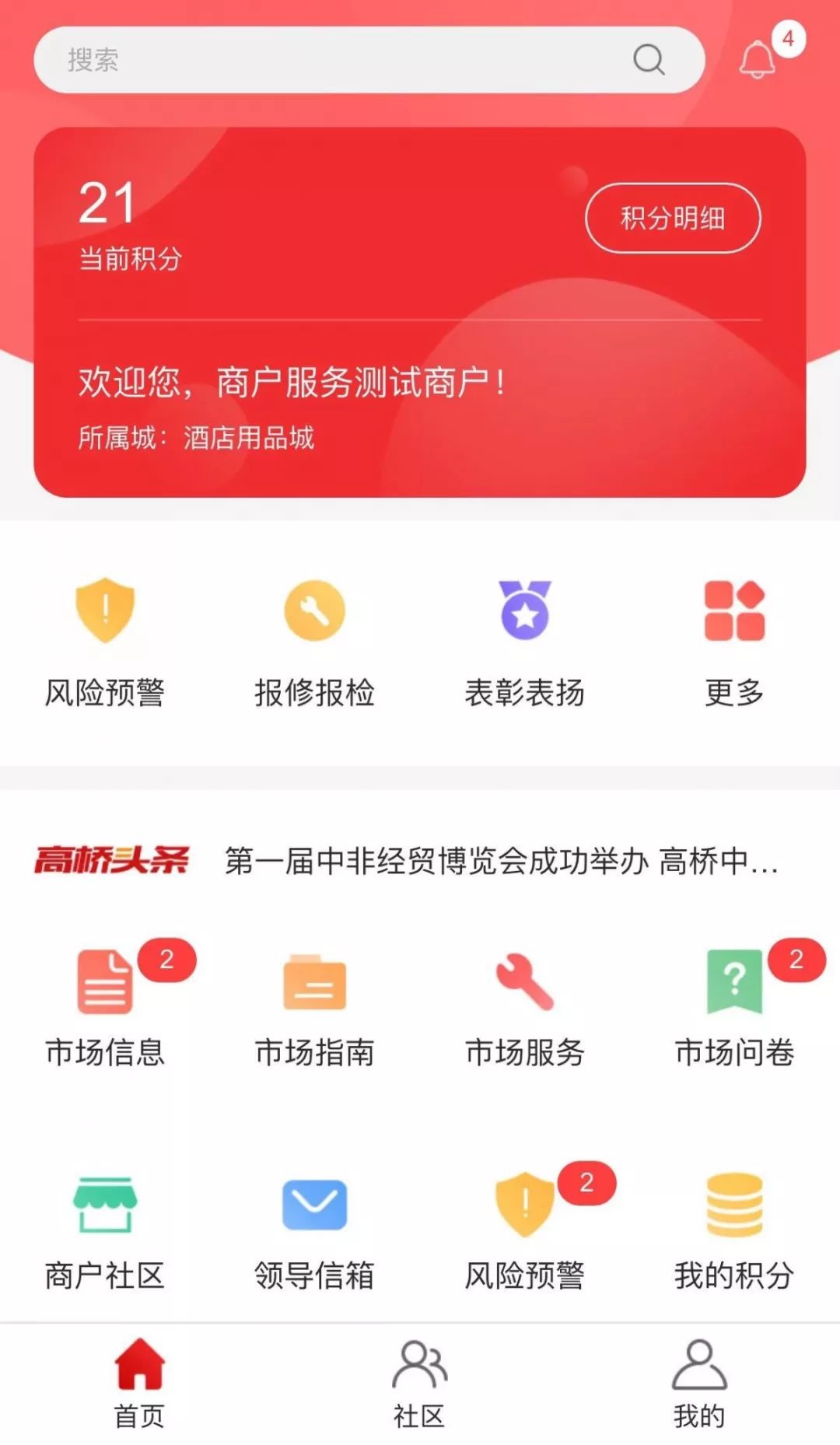Screen dimensions: 840x1445
Task: Open 积分明细 points detail button
Action: (672, 219)
